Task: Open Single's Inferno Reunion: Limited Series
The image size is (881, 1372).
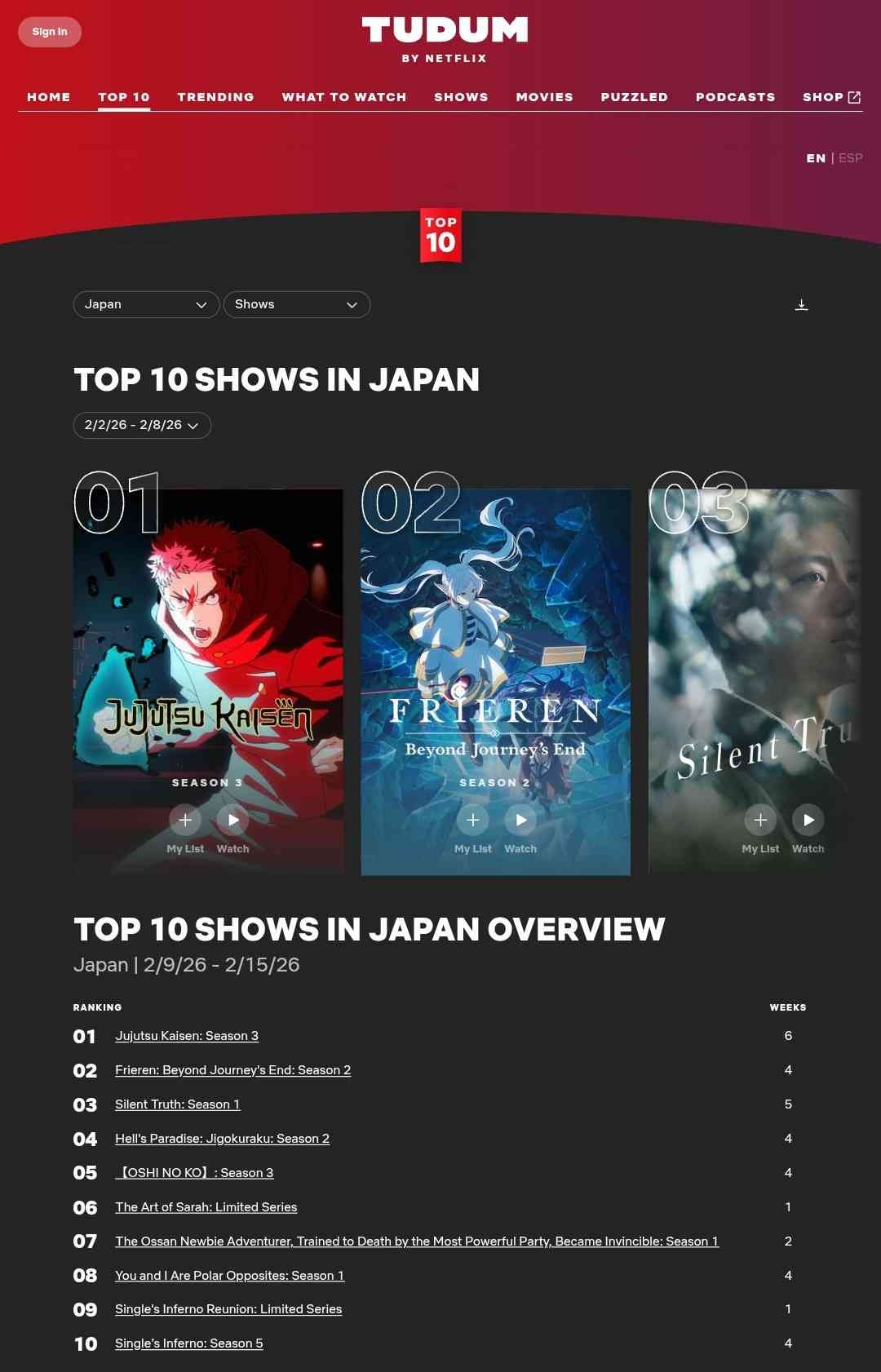Action: click(228, 1309)
